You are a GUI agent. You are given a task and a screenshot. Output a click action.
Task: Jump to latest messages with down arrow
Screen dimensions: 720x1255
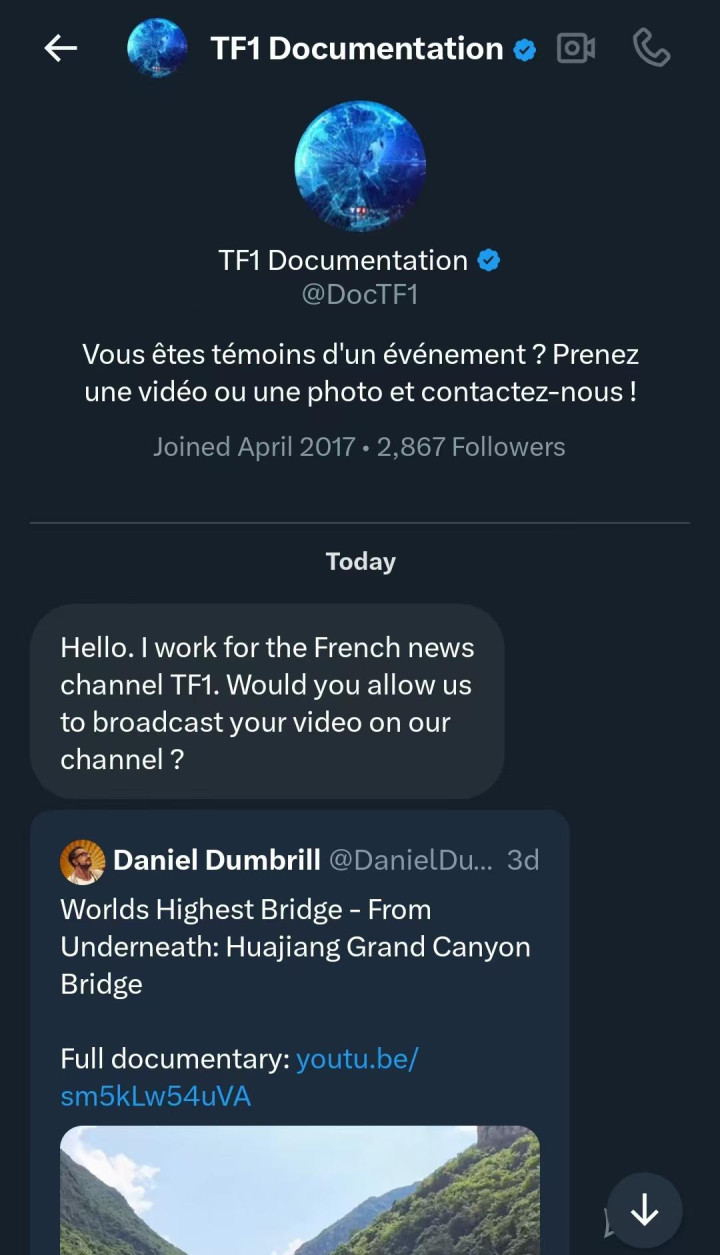(645, 1211)
